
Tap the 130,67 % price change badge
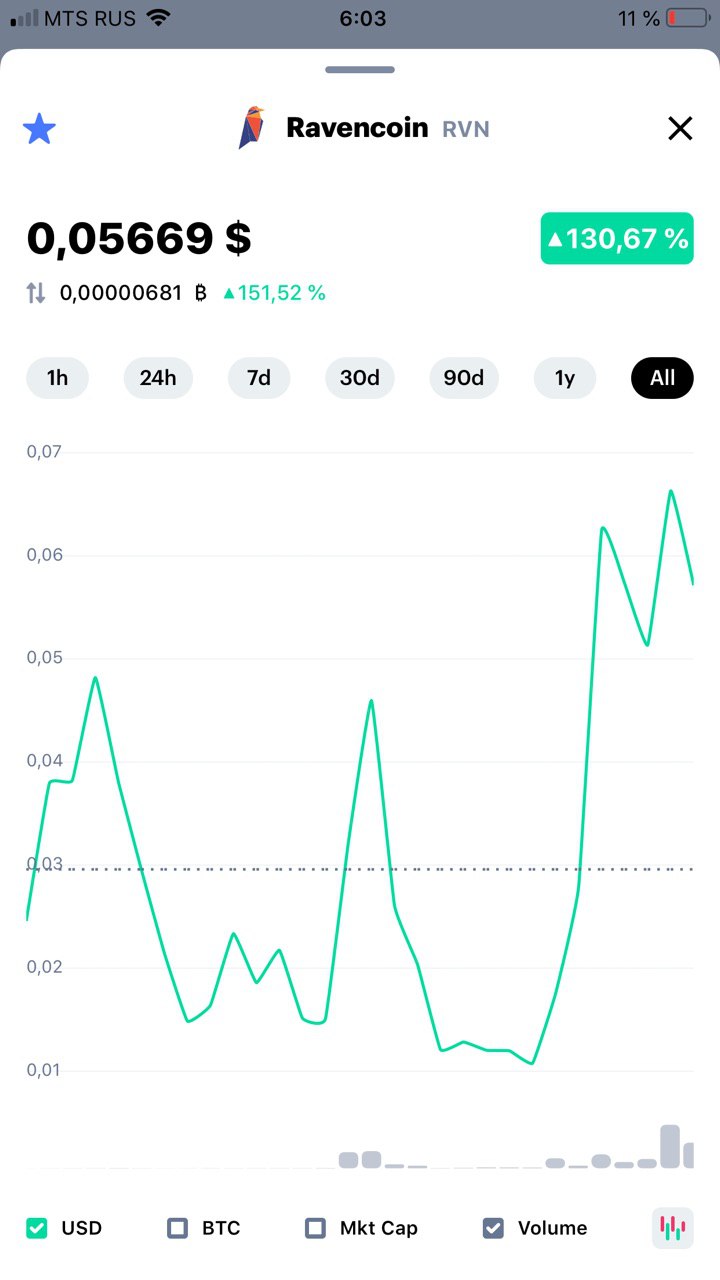[x=617, y=239]
